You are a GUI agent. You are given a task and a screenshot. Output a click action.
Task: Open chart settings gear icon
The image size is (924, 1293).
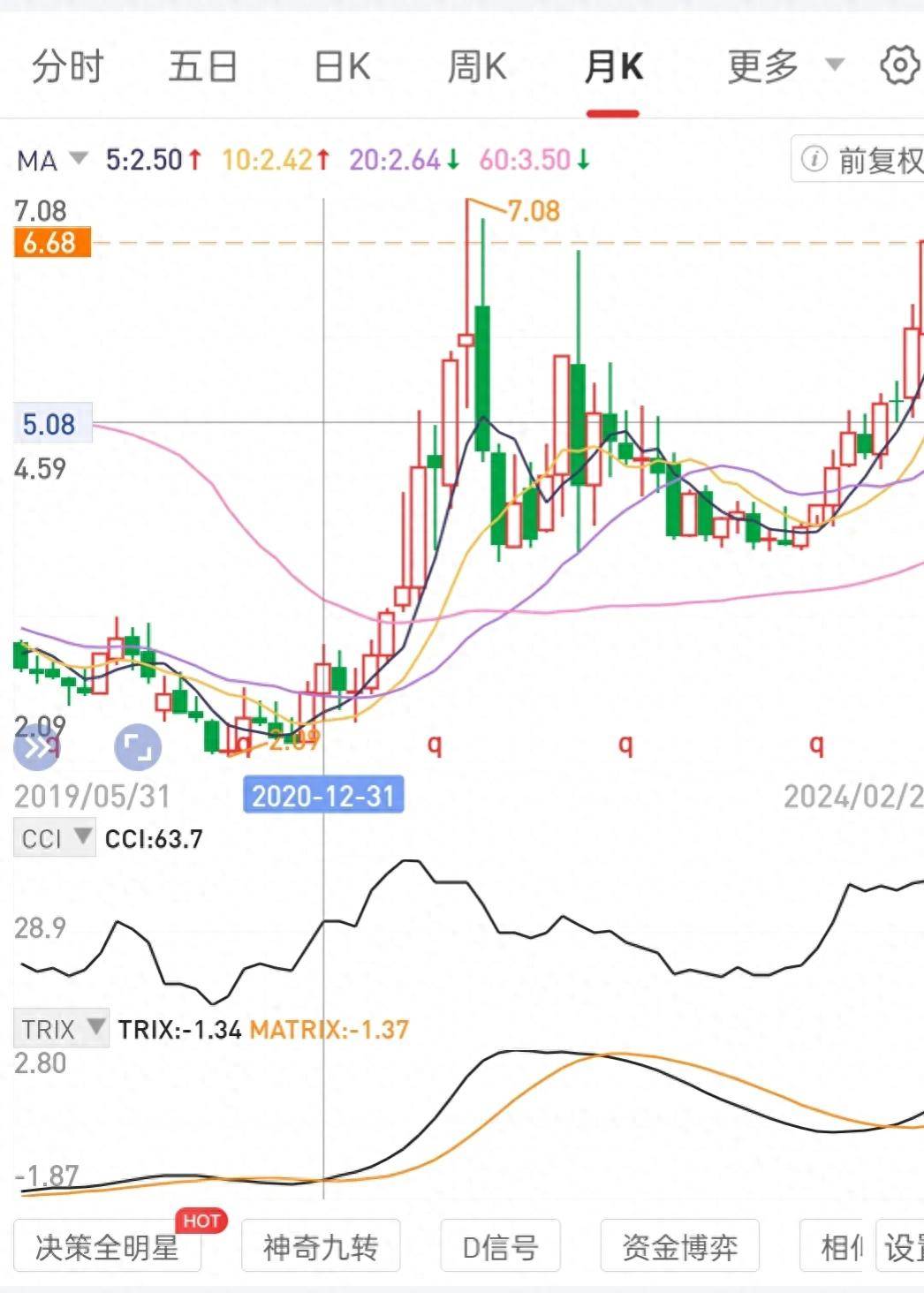click(x=900, y=65)
